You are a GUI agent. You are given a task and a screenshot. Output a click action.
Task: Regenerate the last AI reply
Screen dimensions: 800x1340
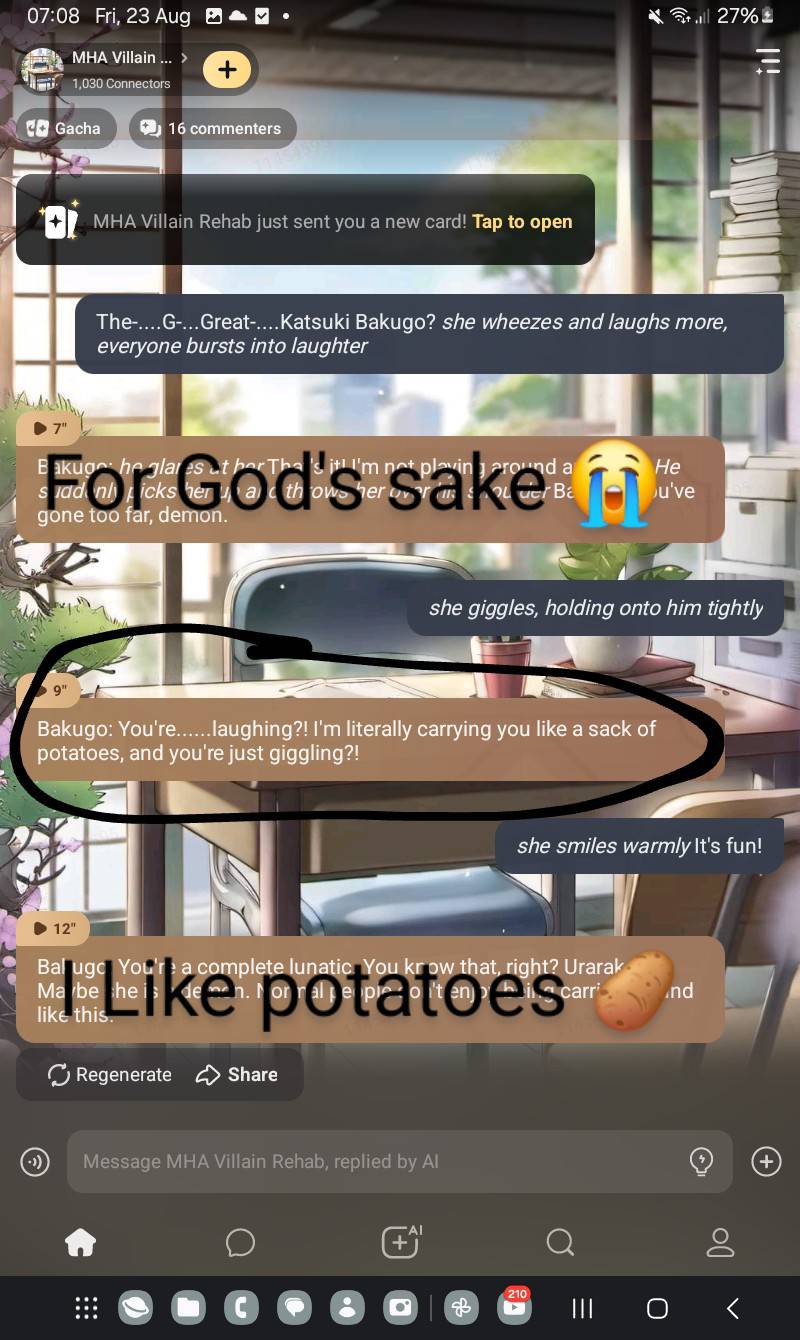coord(110,1075)
